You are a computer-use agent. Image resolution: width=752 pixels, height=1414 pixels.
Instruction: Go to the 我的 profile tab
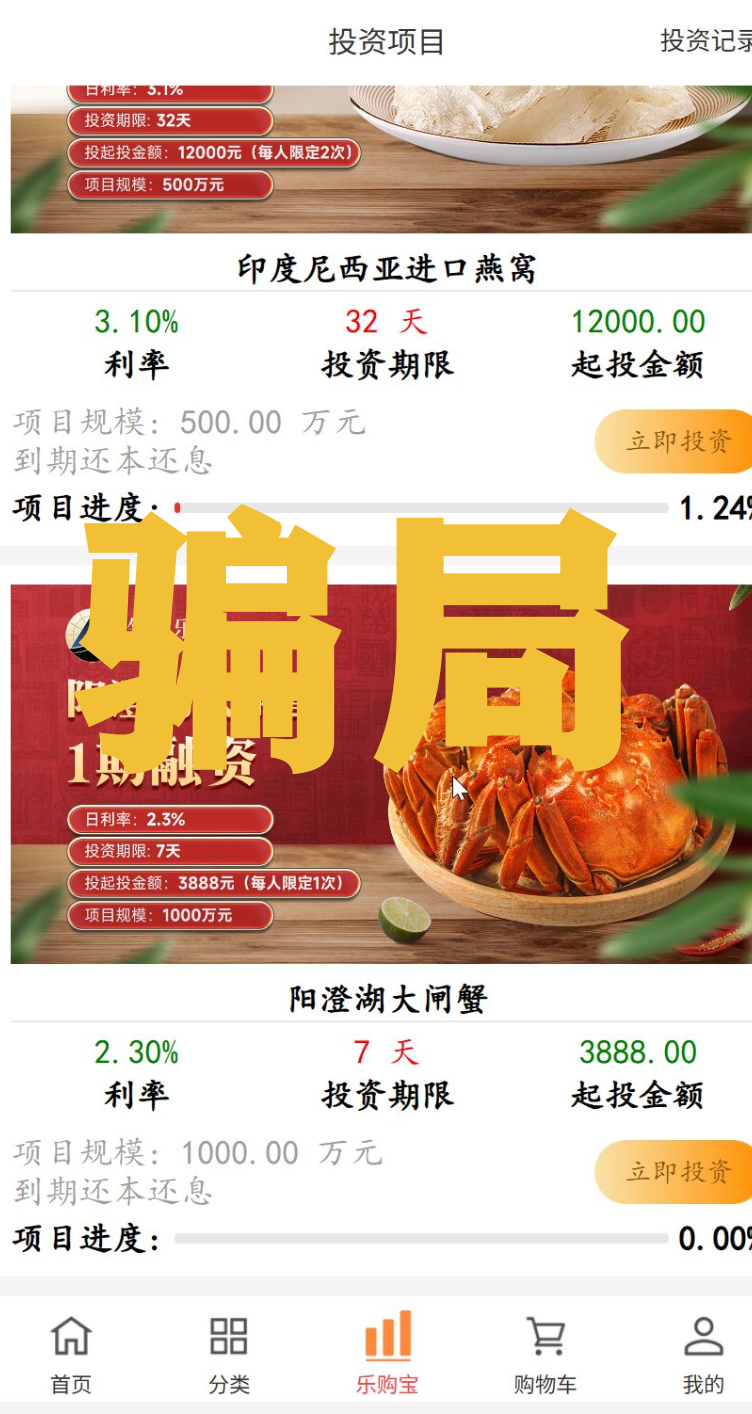pos(703,1354)
